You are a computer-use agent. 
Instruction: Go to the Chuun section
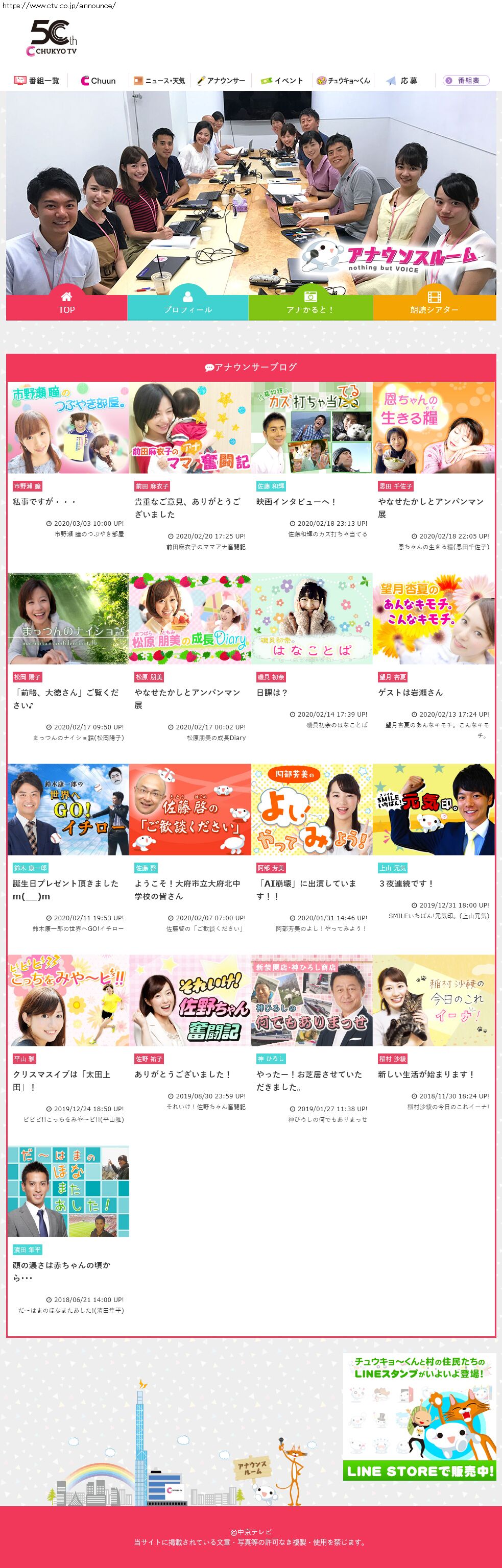(98, 80)
